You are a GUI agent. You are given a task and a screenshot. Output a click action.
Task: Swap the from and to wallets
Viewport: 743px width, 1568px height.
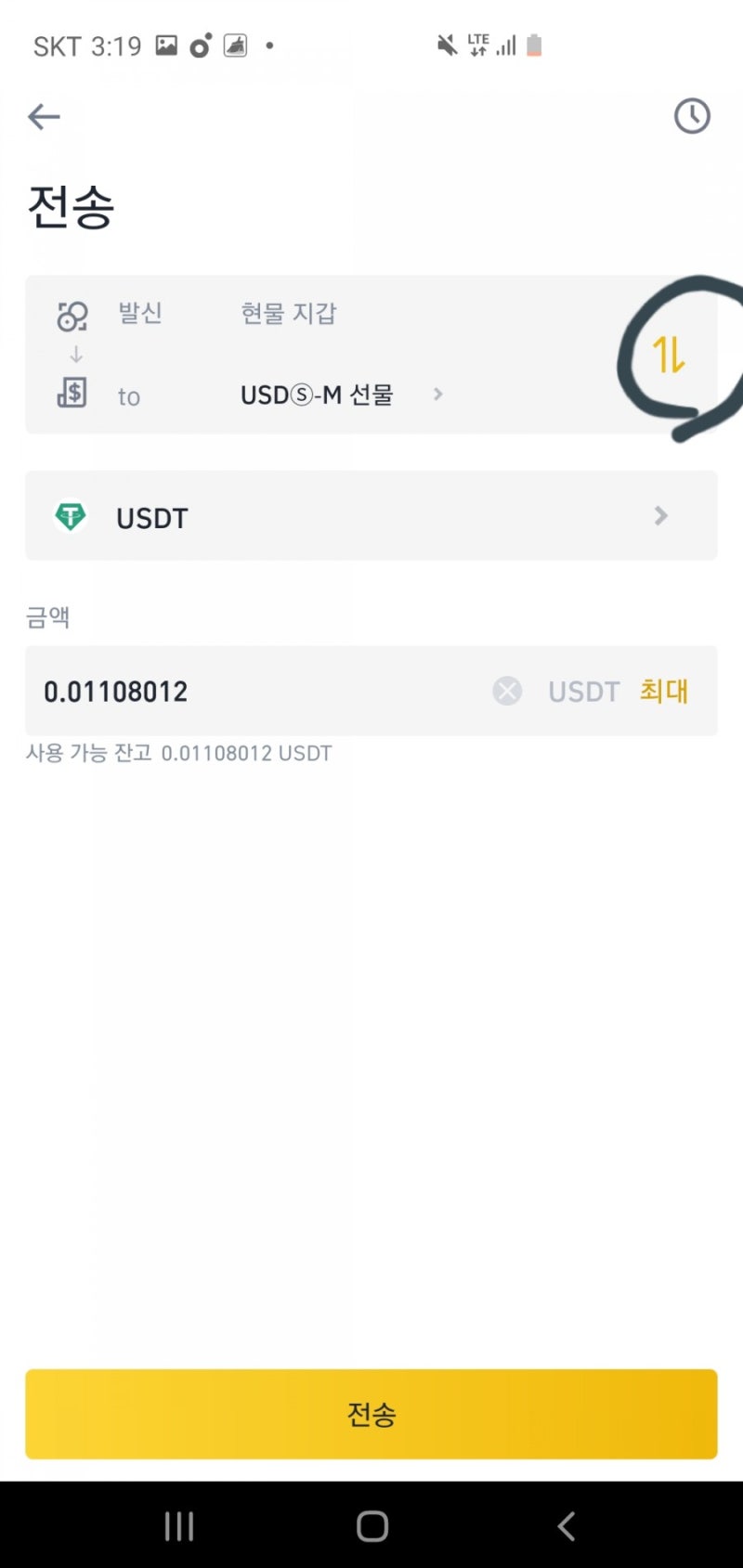[669, 355]
